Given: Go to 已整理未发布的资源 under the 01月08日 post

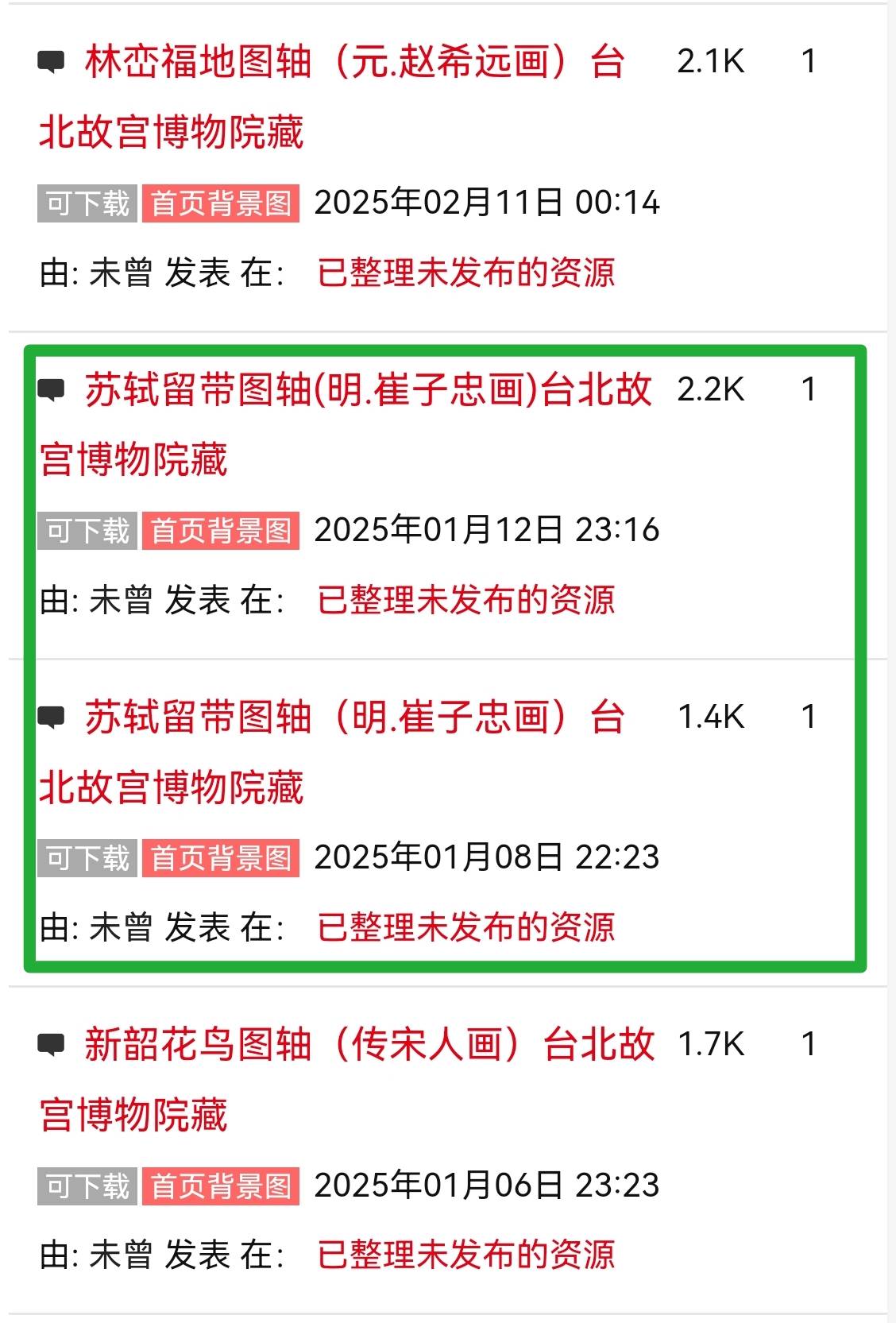Looking at the screenshot, I should click(466, 927).
